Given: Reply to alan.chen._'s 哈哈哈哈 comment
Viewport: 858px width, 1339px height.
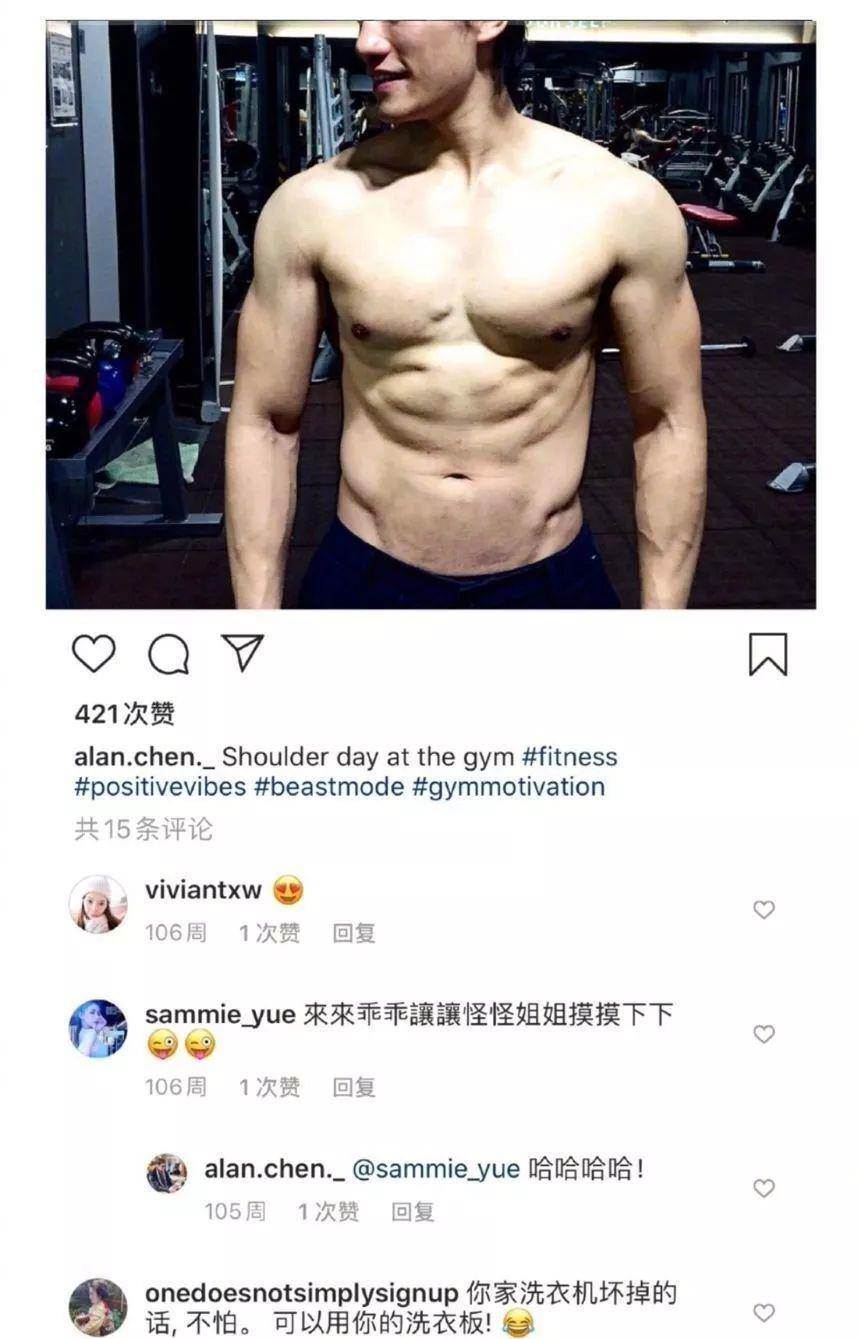Looking at the screenshot, I should [413, 1212].
